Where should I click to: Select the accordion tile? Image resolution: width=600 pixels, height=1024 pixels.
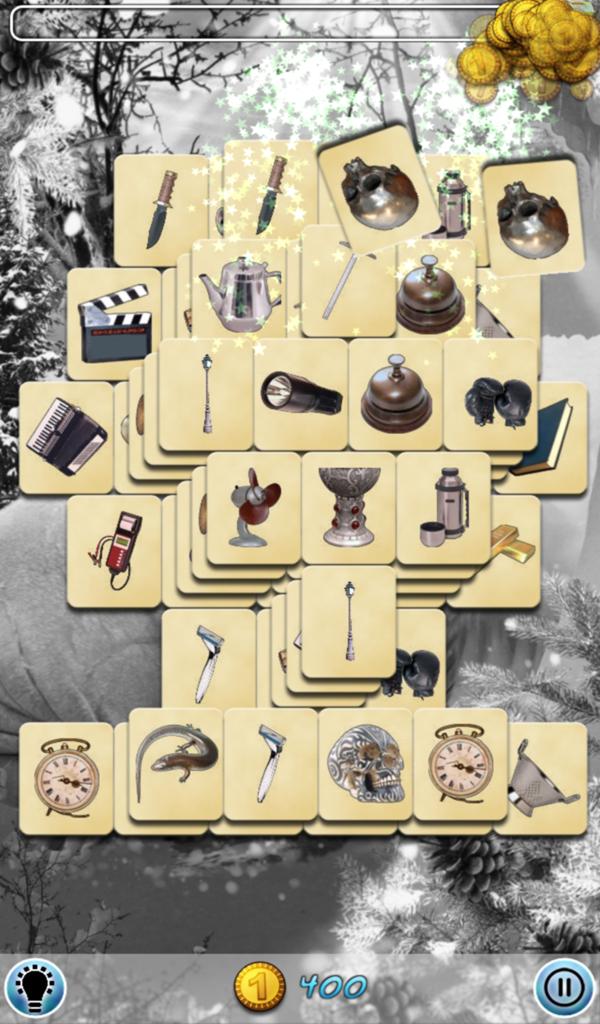pyautogui.click(x=66, y=437)
